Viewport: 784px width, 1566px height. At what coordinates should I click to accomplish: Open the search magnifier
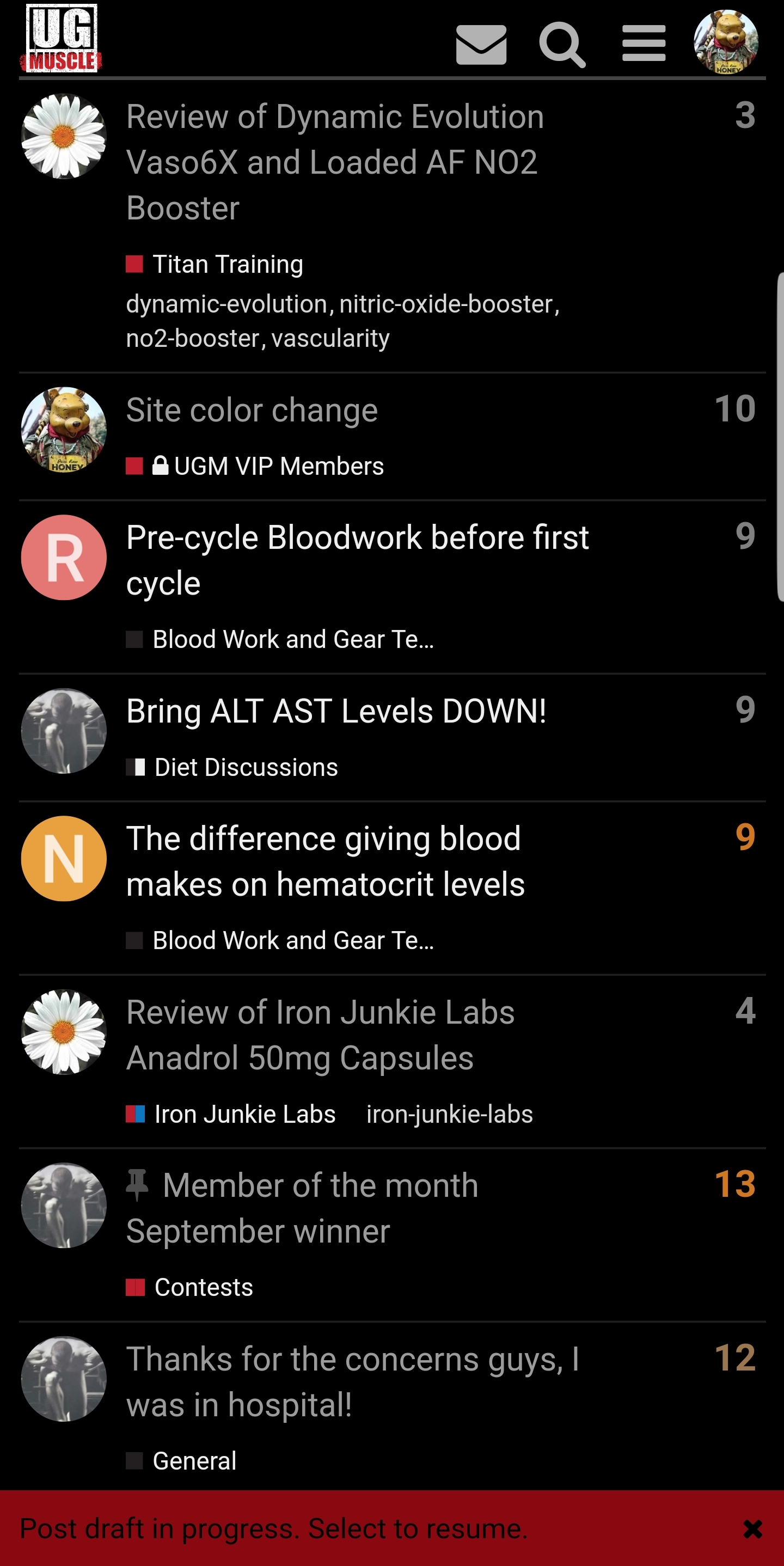[x=562, y=45]
